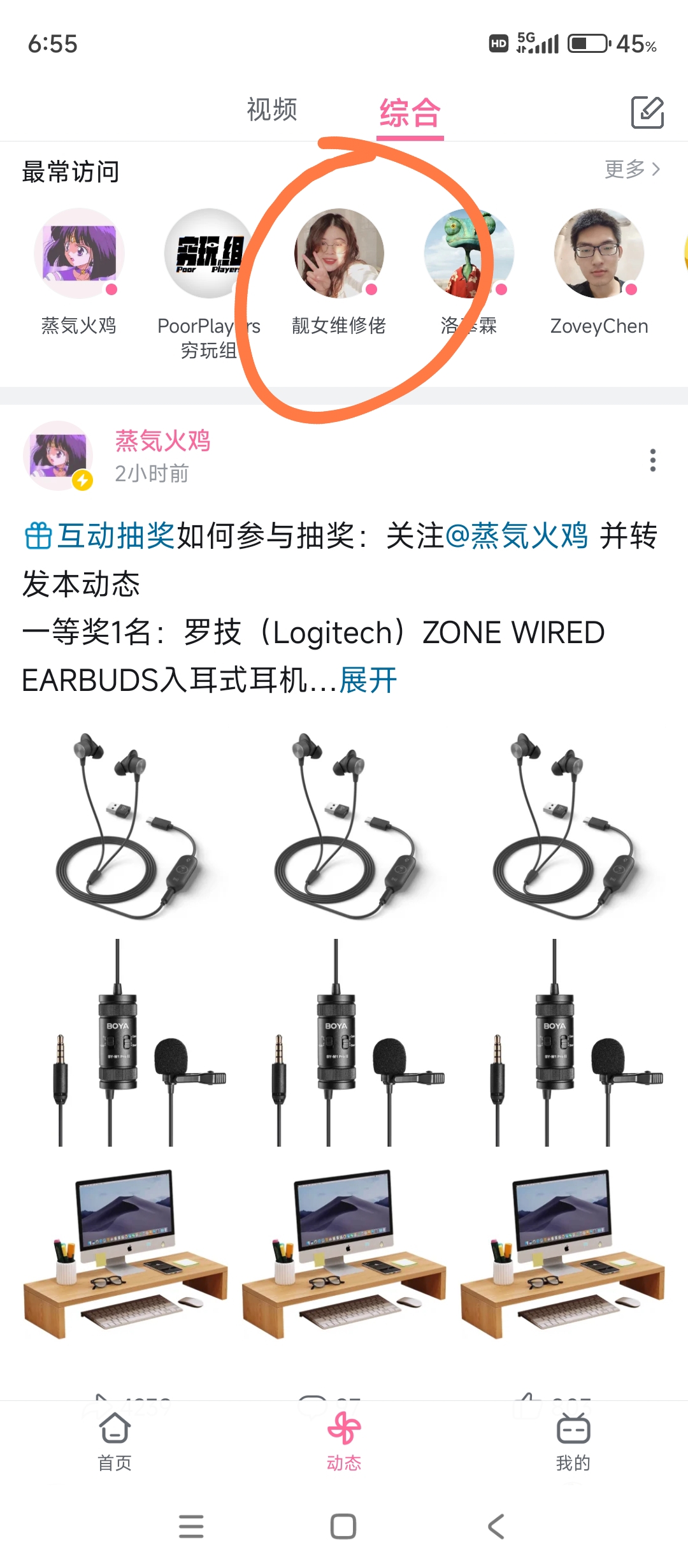The image size is (688, 1568).
Task: Open ZoveyChen's updates
Action: pos(599,254)
